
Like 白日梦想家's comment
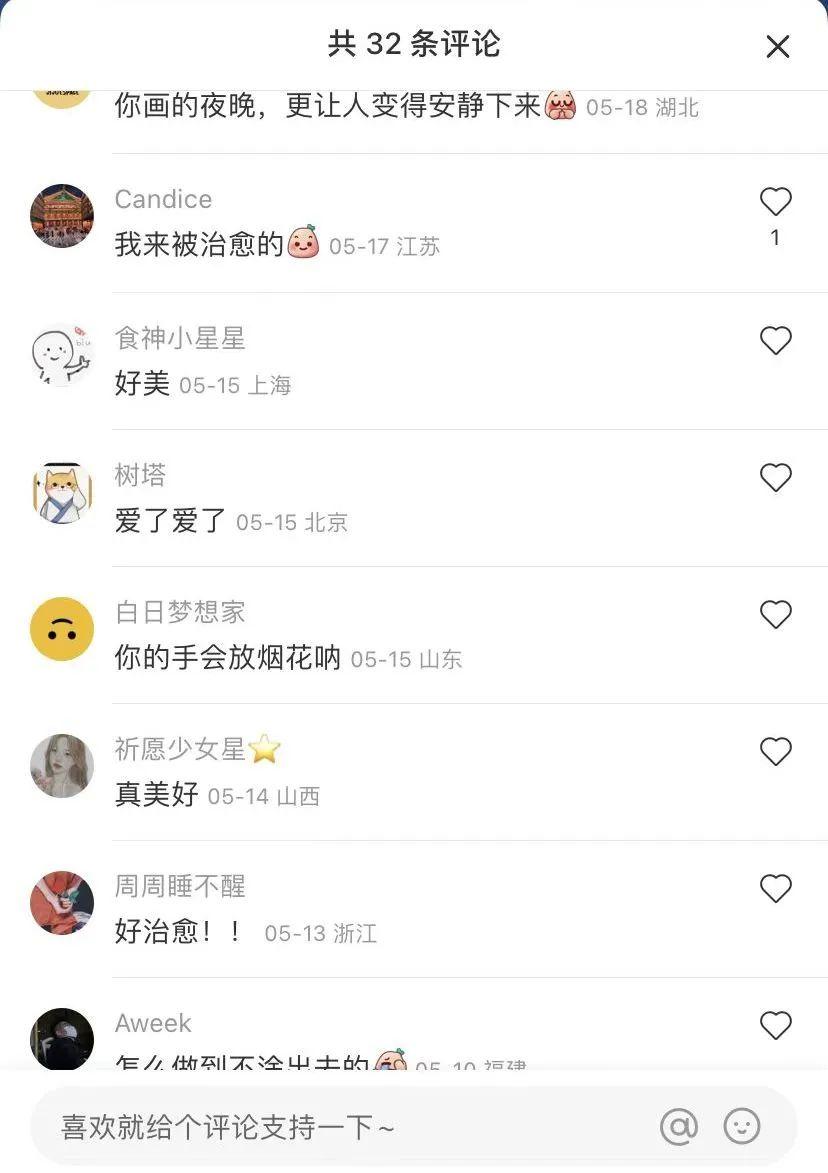[x=775, y=615]
